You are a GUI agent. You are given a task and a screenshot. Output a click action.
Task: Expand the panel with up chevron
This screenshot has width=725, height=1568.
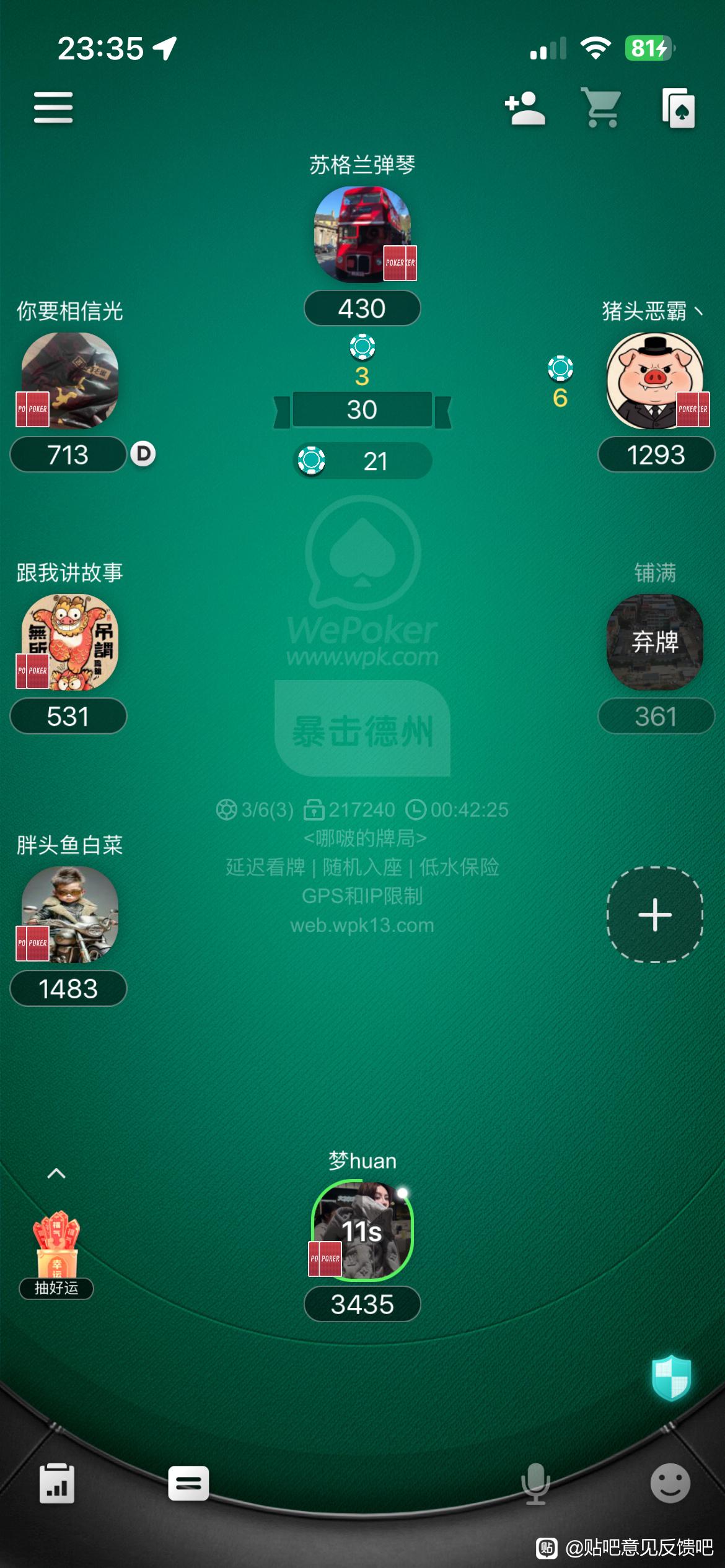tap(56, 1174)
